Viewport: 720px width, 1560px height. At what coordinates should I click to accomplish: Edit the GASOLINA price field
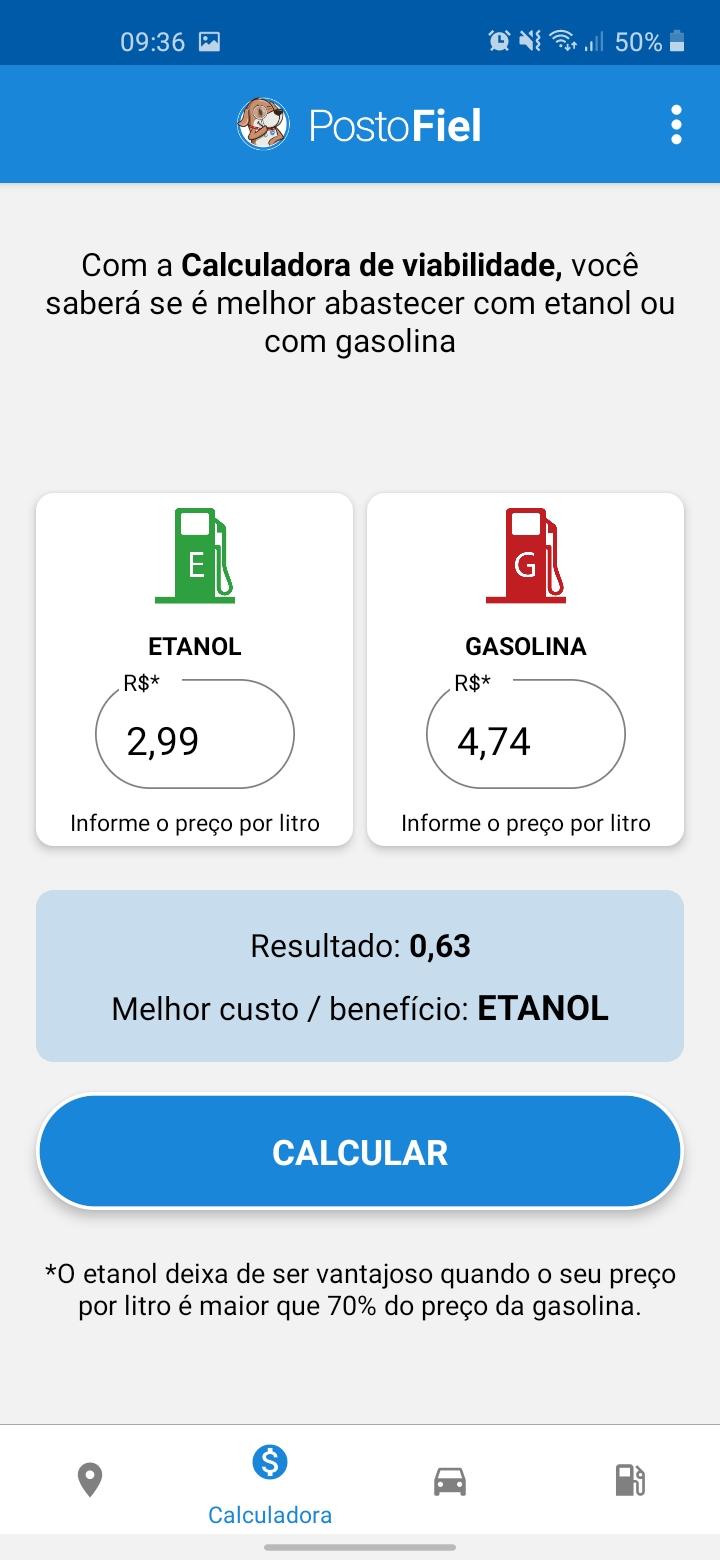pos(526,736)
